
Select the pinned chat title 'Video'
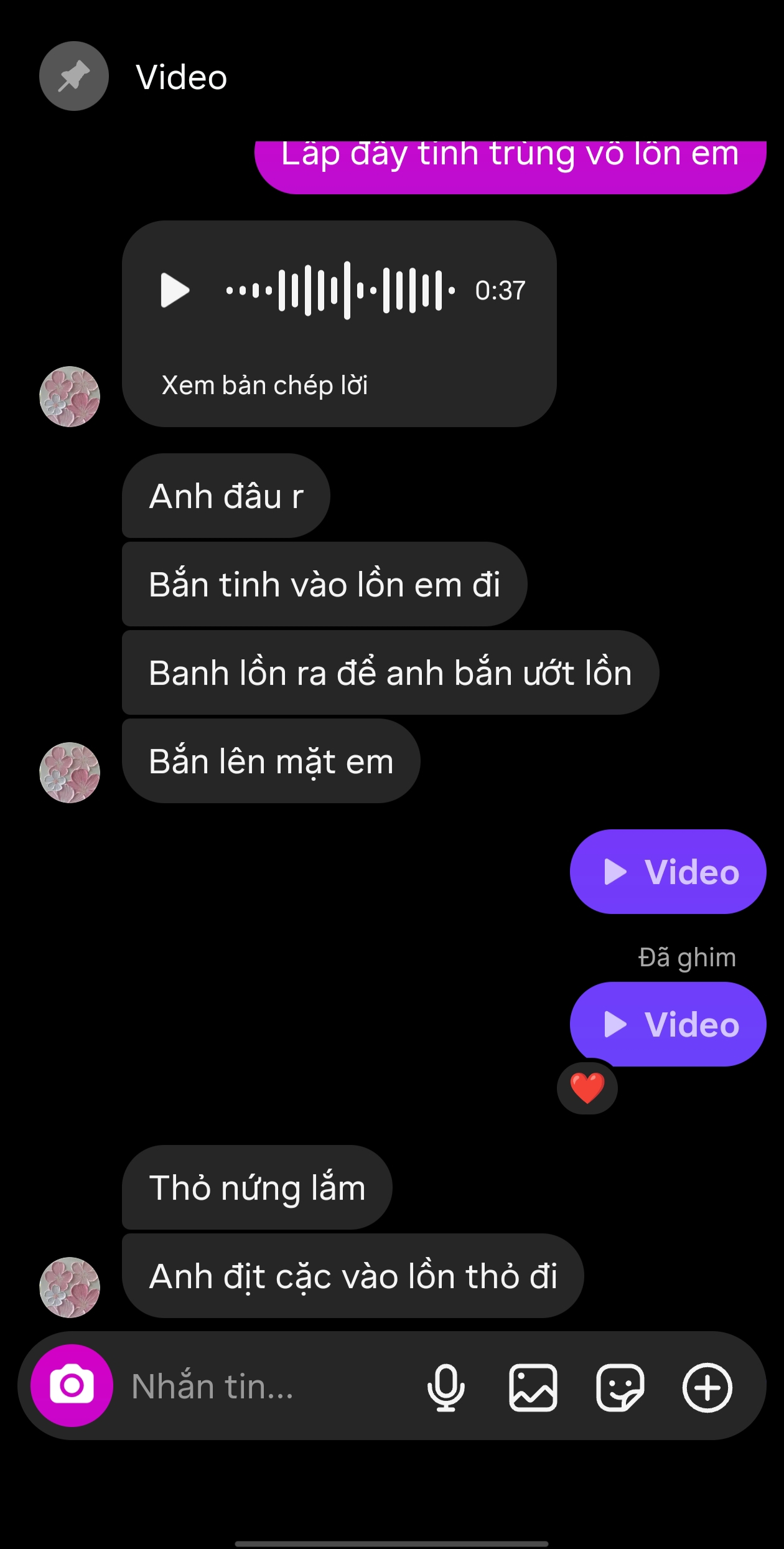181,76
